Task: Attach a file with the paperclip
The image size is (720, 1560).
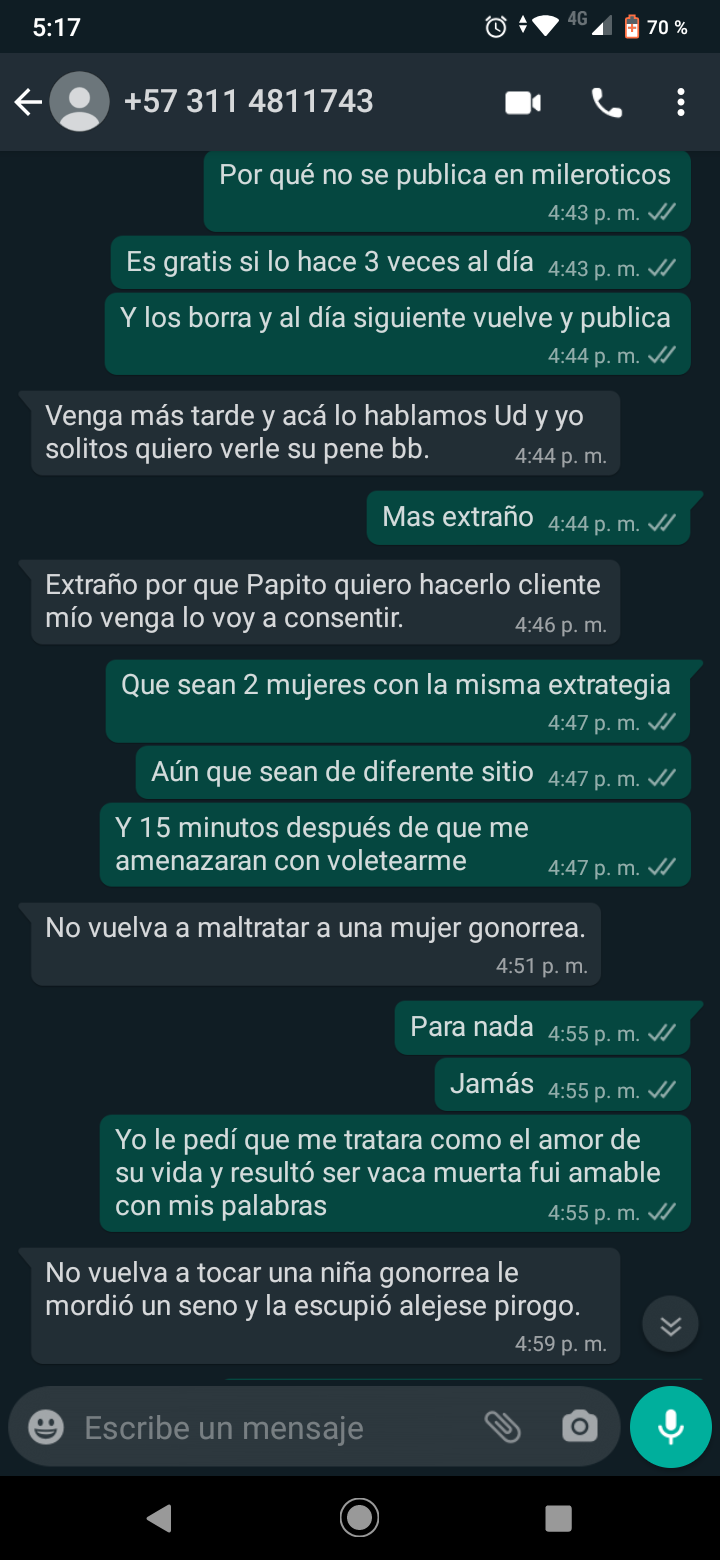Action: coord(502,1427)
